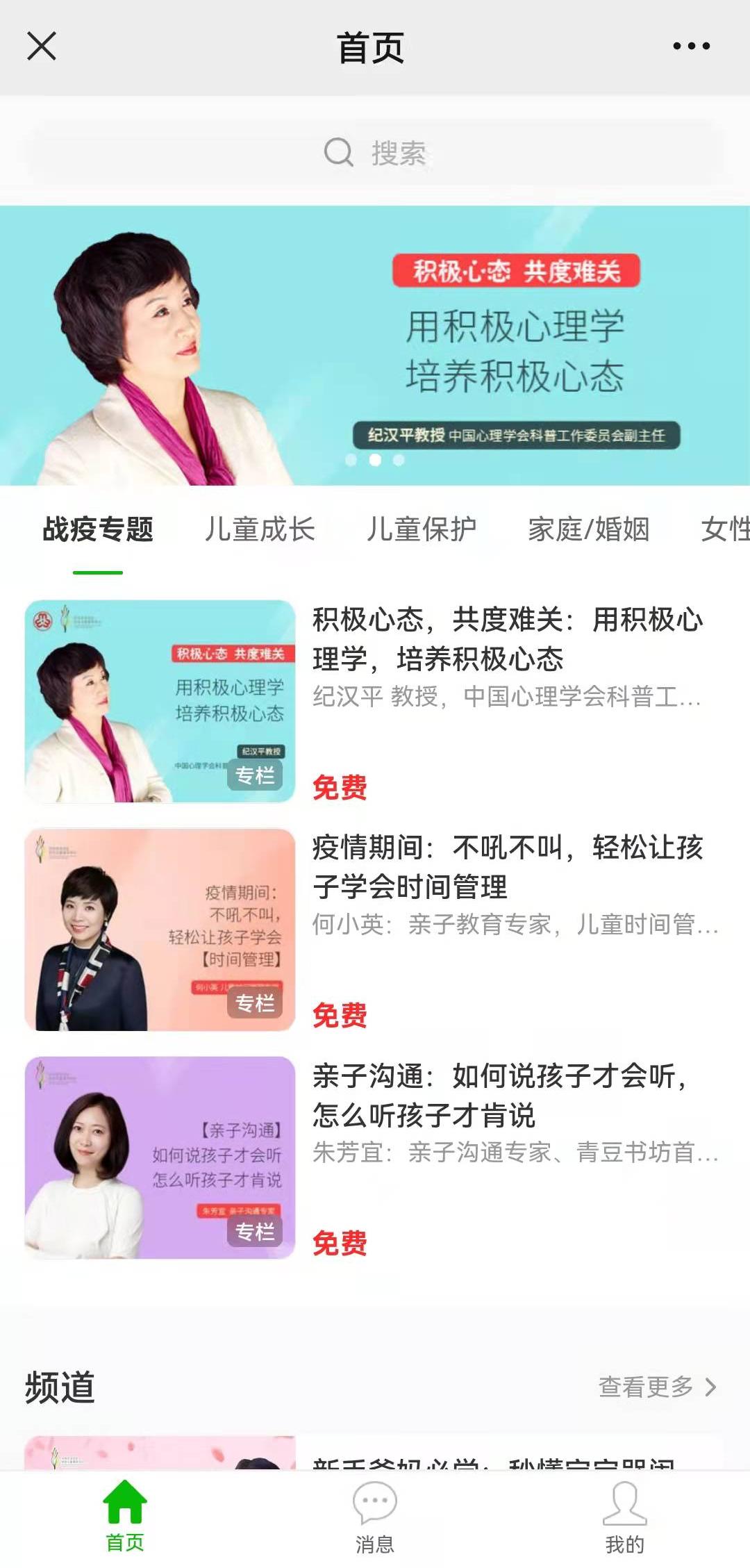This screenshot has height=1568, width=750.
Task: View more channels via 查看更多
Action: pos(656,1387)
